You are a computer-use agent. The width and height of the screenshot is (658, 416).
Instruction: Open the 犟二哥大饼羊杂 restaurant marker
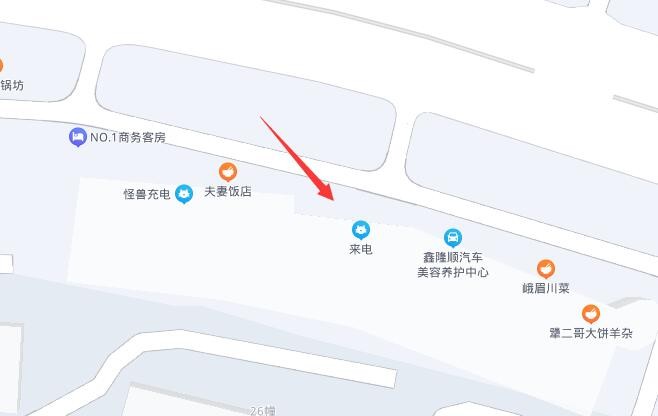click(591, 314)
